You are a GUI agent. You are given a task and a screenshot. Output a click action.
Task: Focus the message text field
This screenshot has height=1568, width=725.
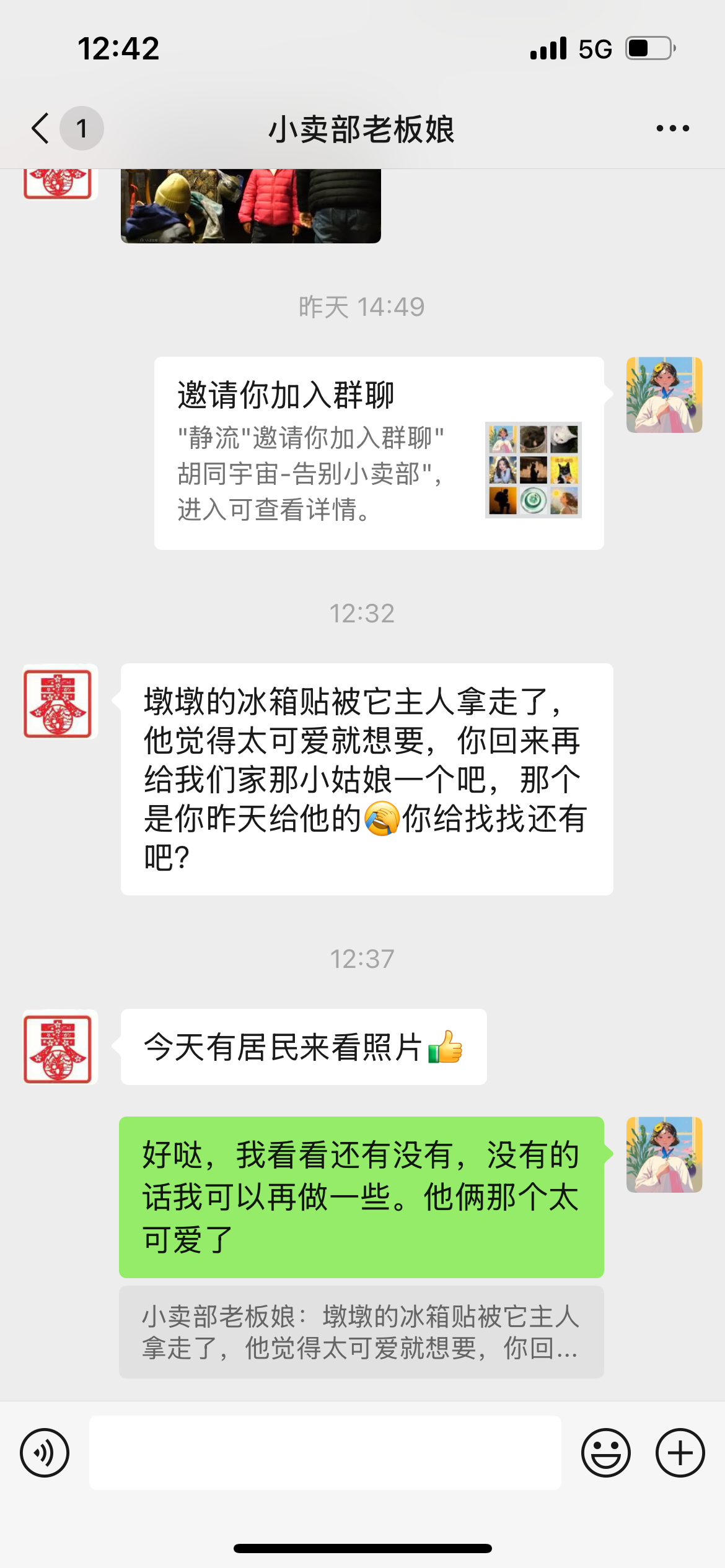tap(325, 1452)
